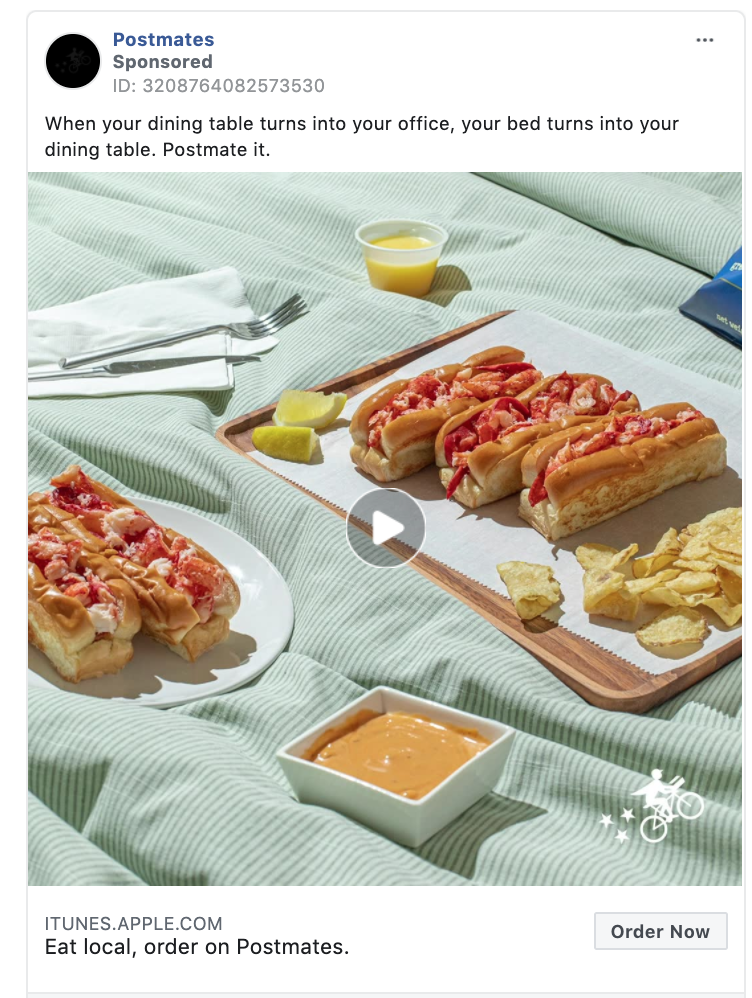Viewport: 752px width, 998px height.
Task: Tap the Order Now button
Action: (660, 931)
